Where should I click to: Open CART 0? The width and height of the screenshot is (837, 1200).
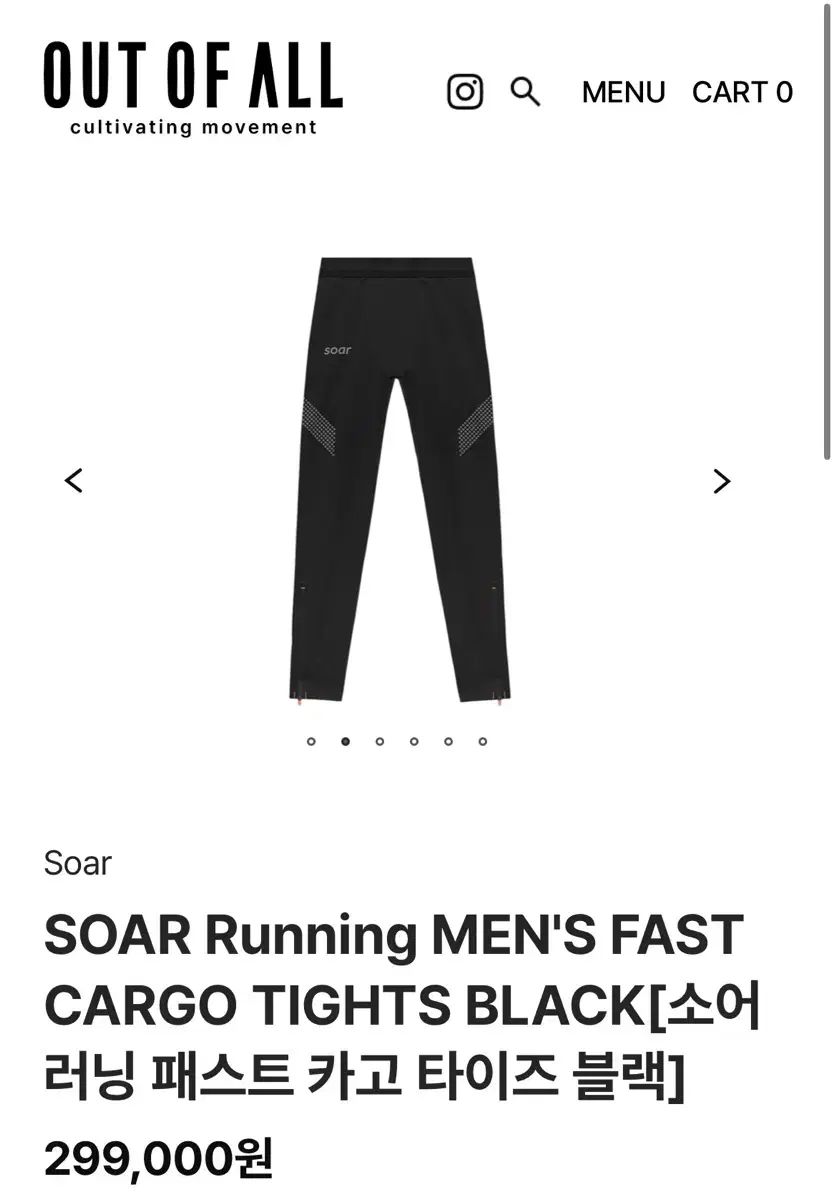point(742,92)
